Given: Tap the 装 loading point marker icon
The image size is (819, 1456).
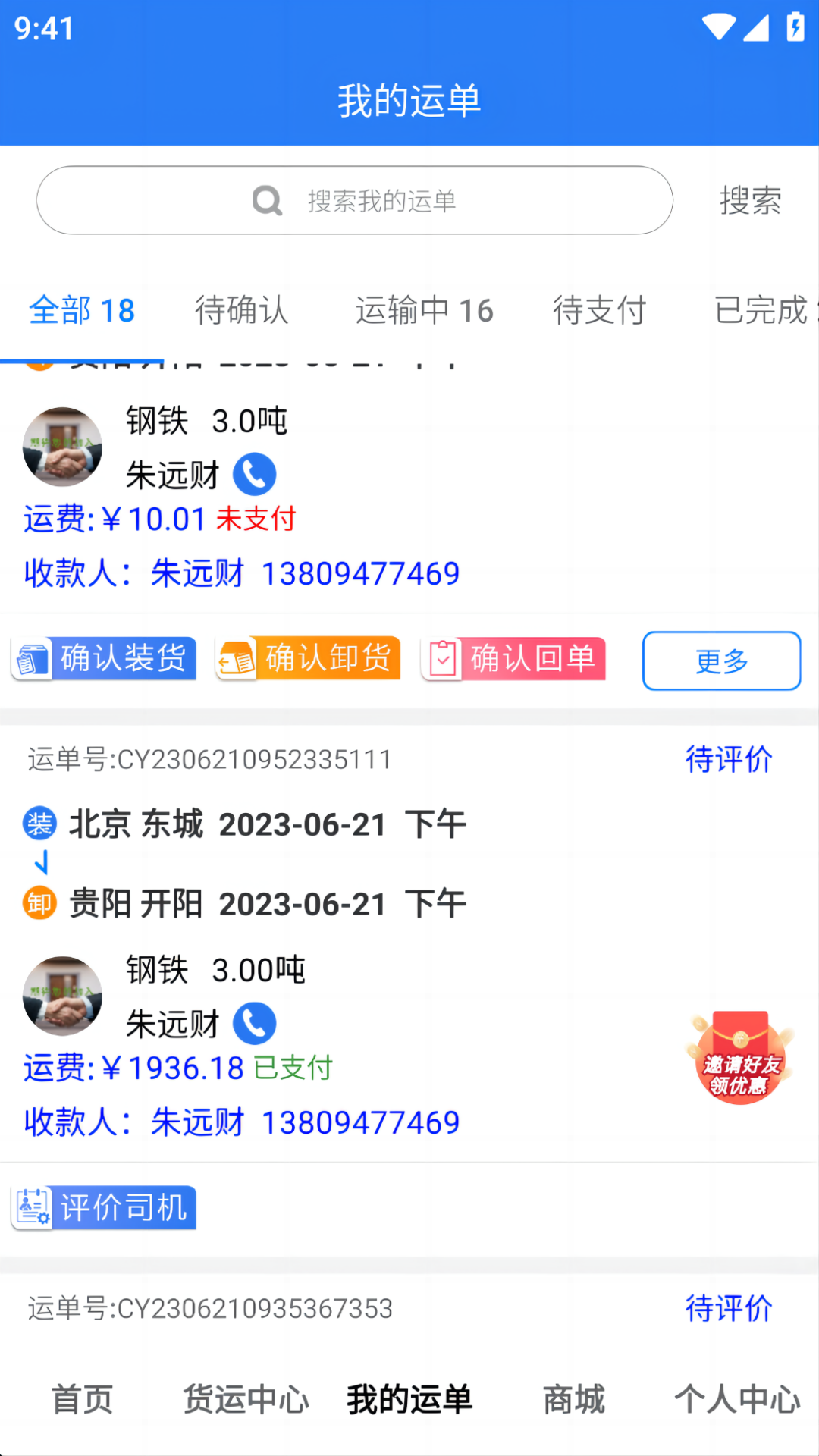Looking at the screenshot, I should tap(39, 824).
